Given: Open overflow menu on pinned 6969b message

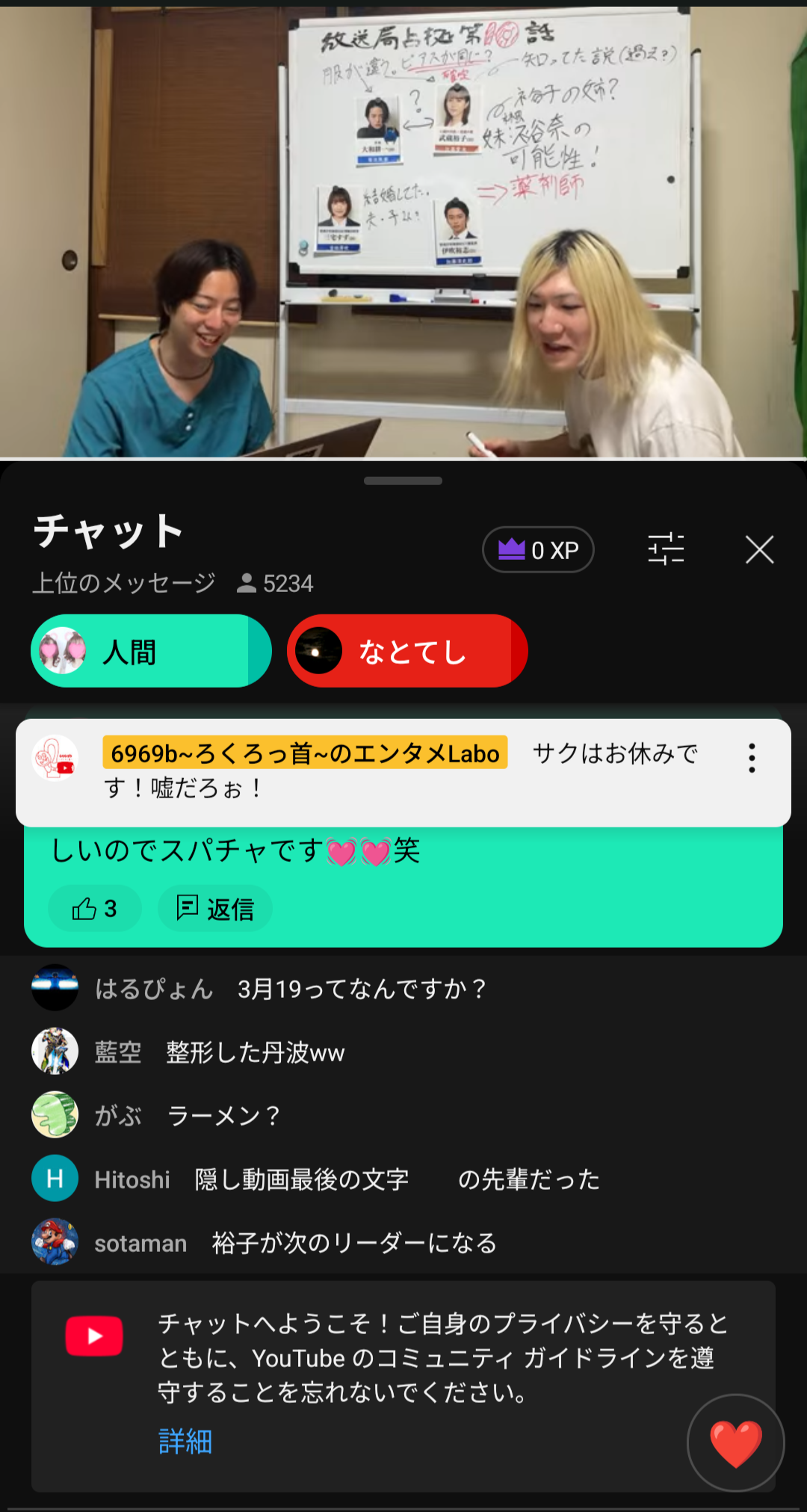Looking at the screenshot, I should (752, 758).
